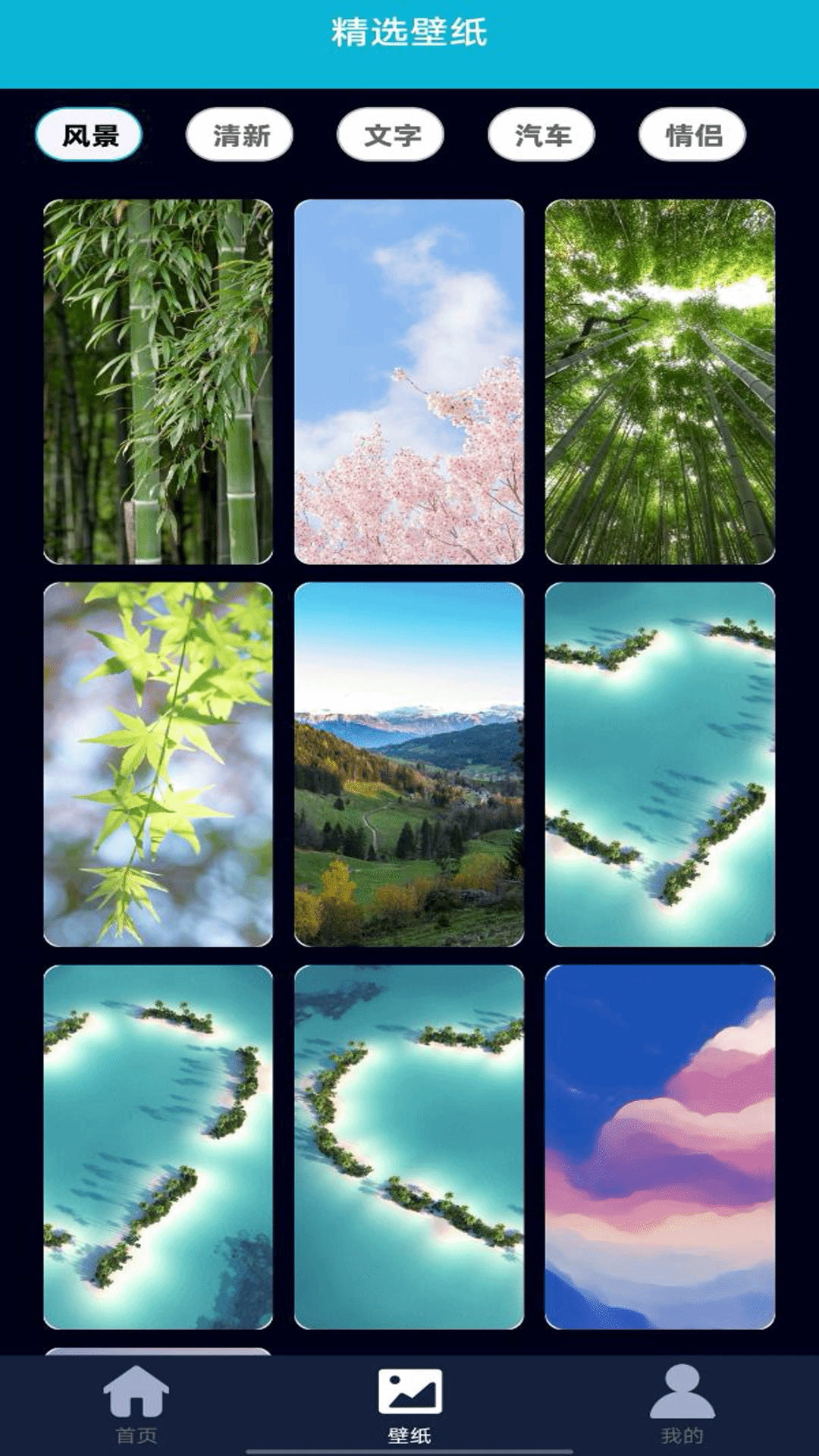Select the 风景 category chip
Screen dimensions: 819x1456
click(x=89, y=135)
